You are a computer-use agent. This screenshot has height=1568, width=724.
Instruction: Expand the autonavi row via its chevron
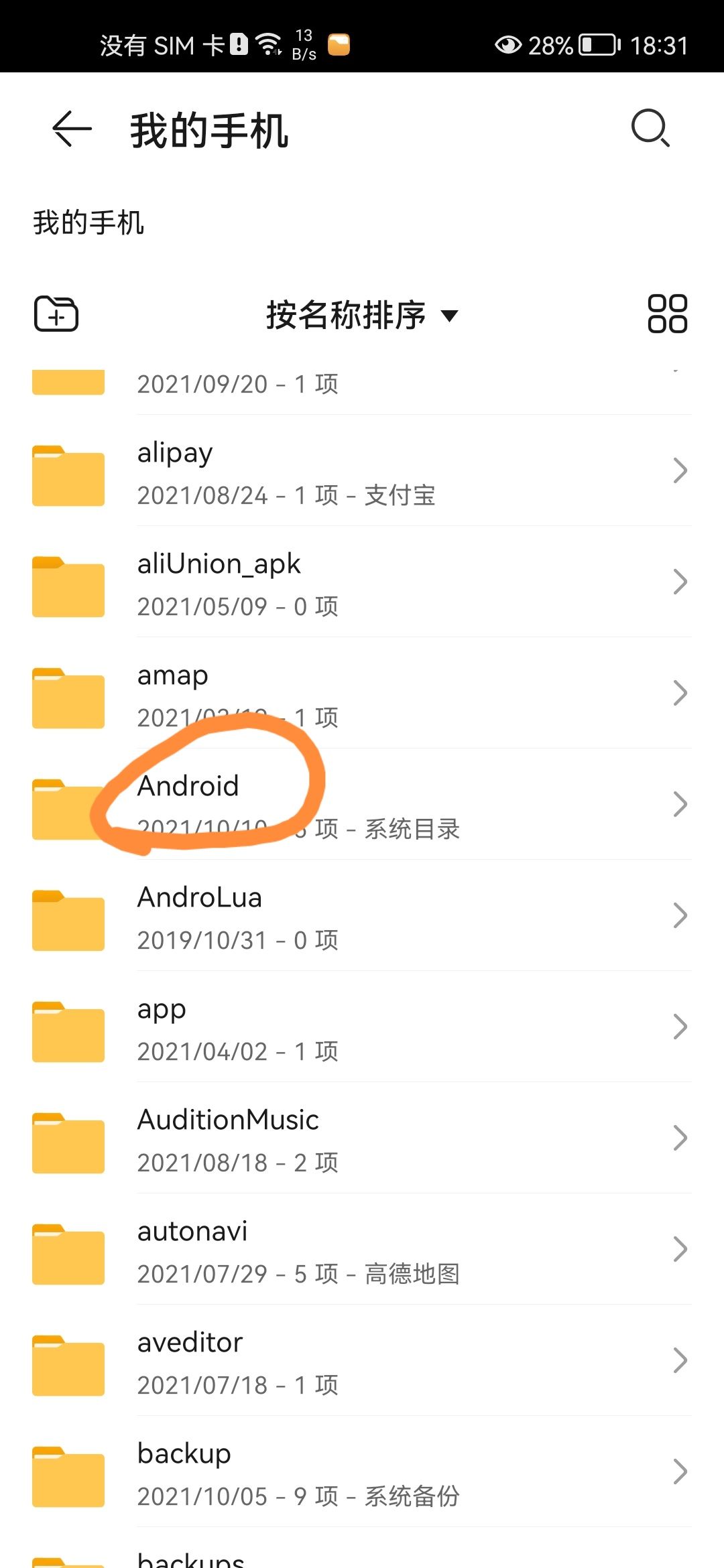[679, 1248]
